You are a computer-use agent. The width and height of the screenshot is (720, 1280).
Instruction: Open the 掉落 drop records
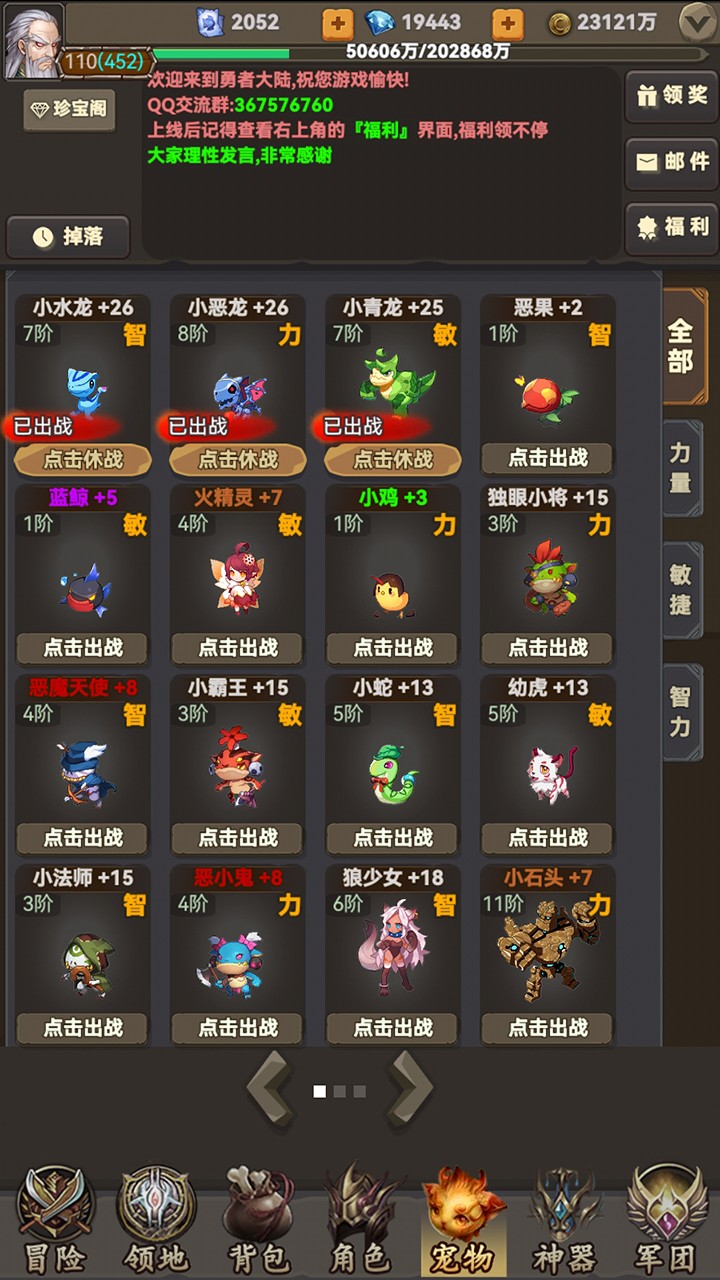coord(68,237)
